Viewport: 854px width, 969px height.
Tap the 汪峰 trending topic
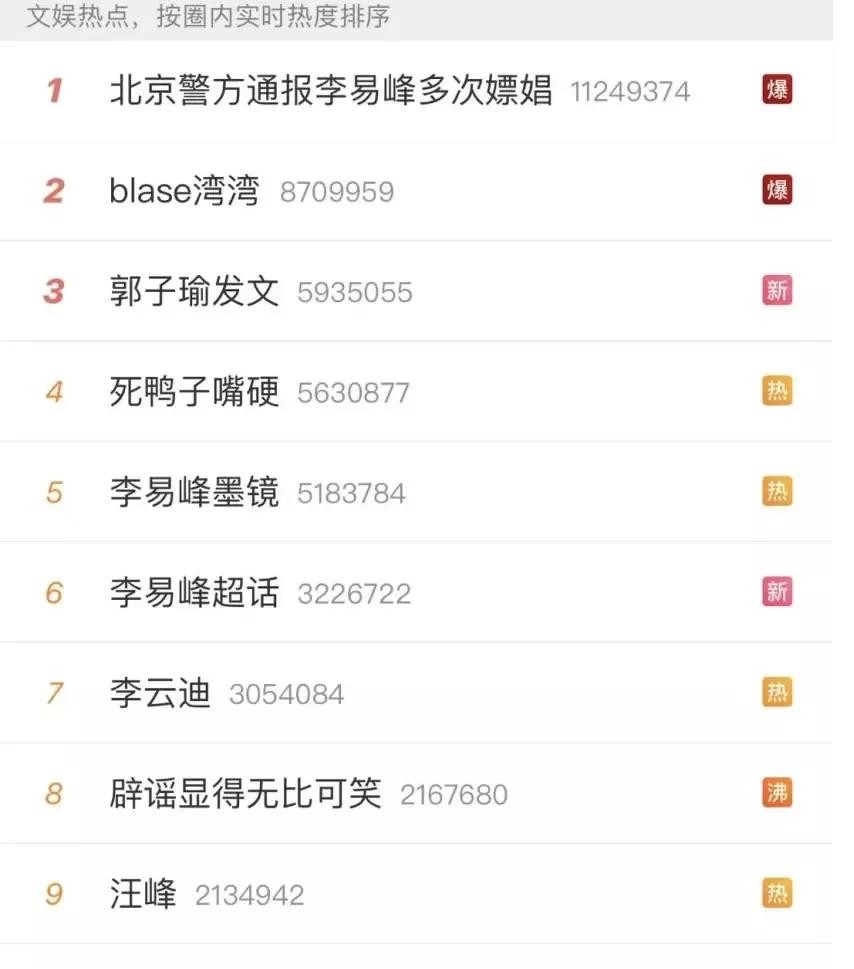click(x=143, y=894)
